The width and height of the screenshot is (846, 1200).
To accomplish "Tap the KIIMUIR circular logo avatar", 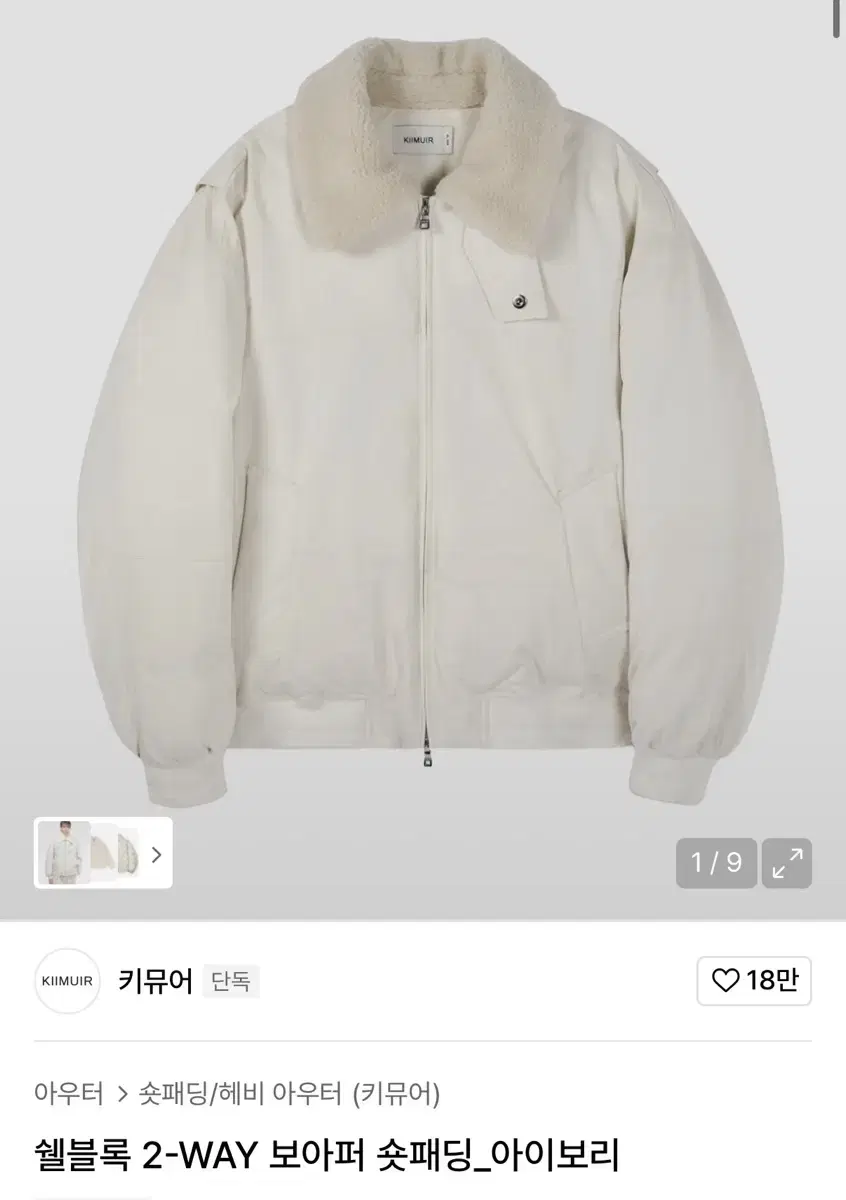I will [x=67, y=982].
